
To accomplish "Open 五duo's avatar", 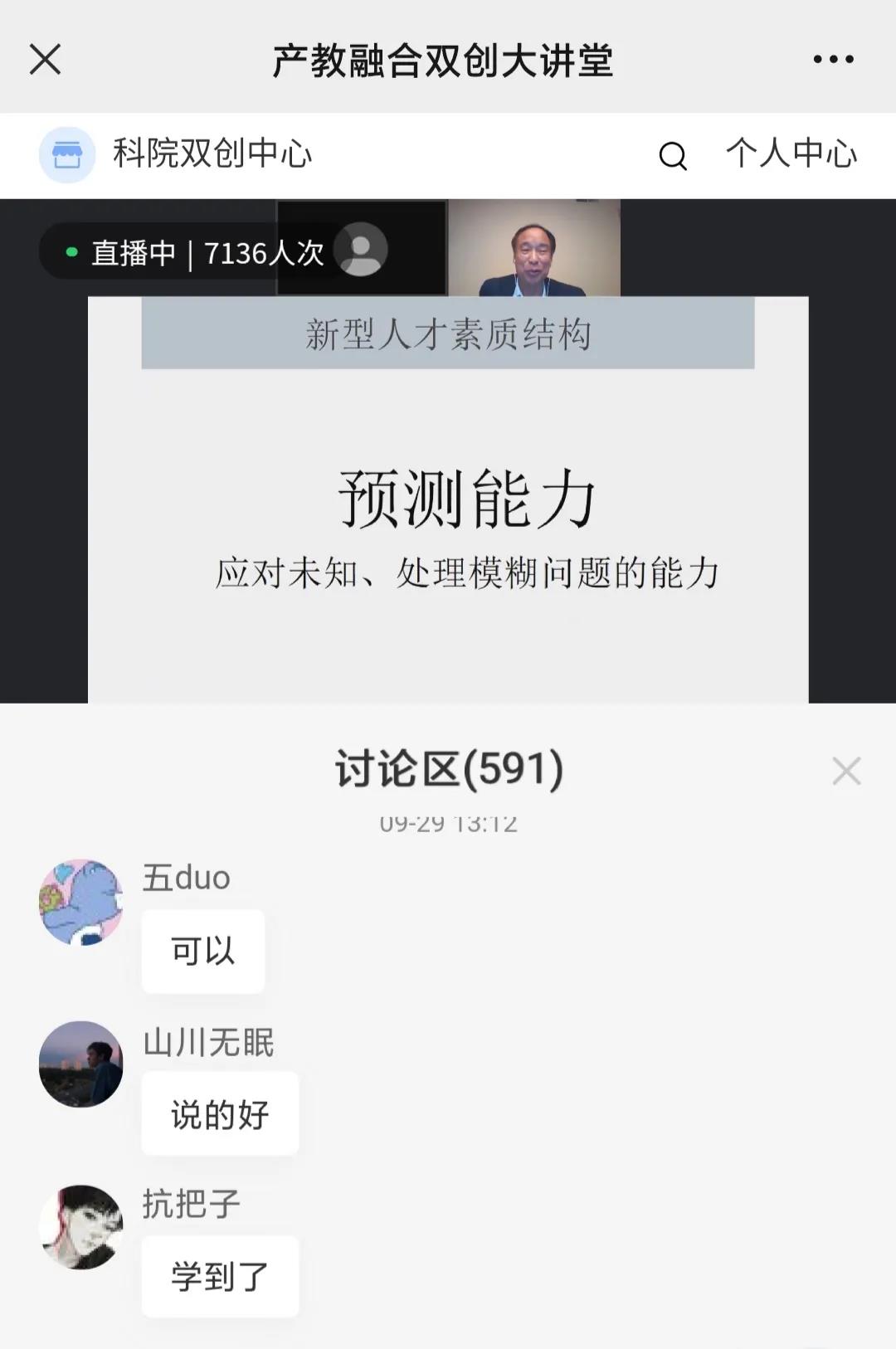I will click(80, 903).
